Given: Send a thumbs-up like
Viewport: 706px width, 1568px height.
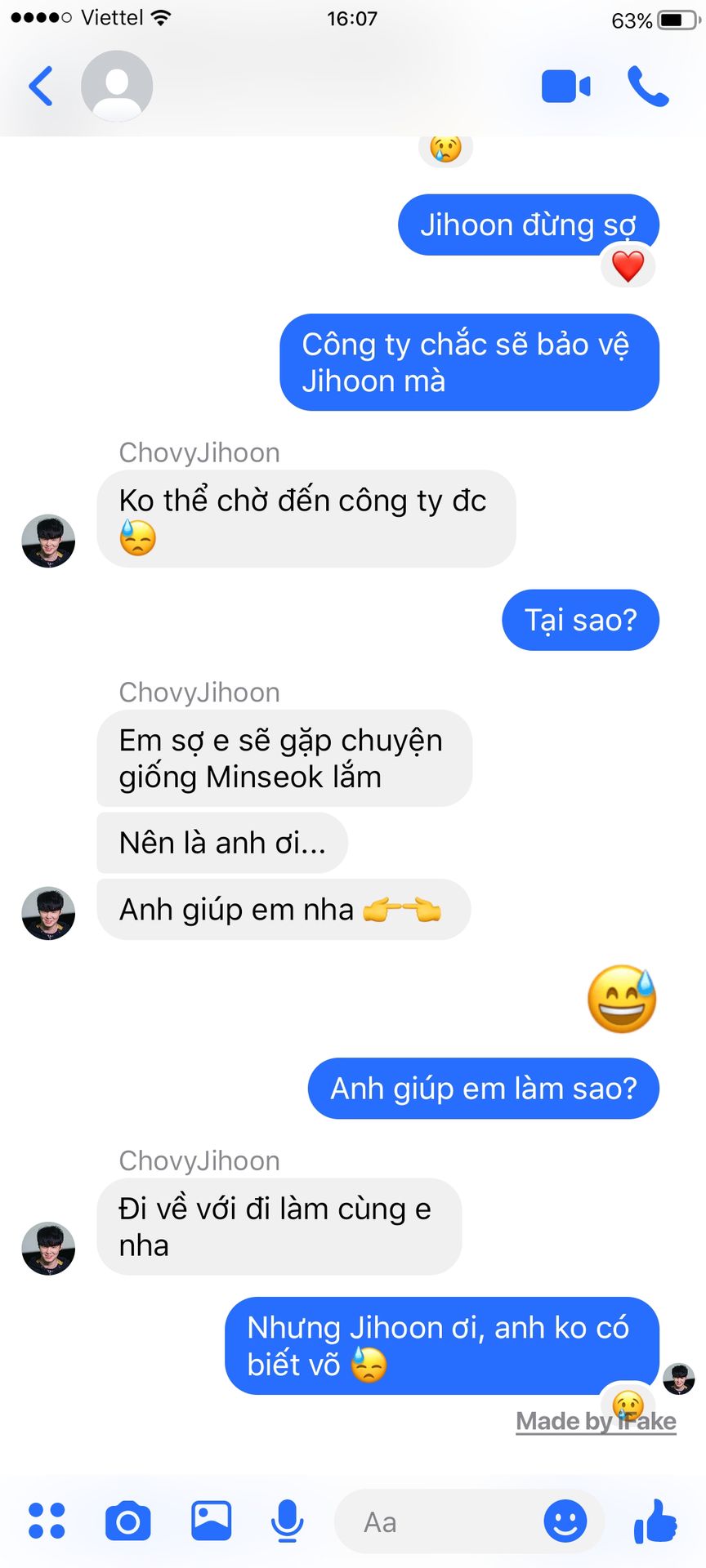Looking at the screenshot, I should tap(655, 1521).
